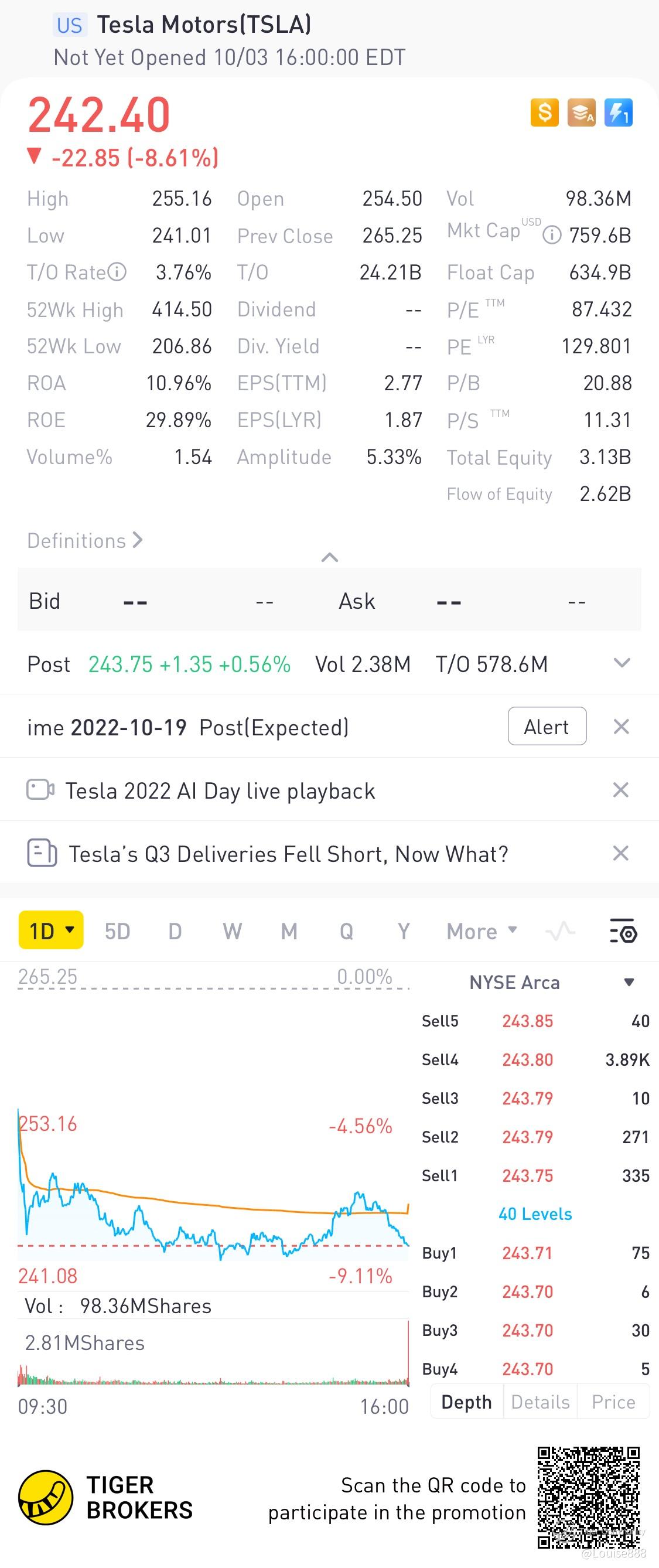Dismiss the AI Day playback row

click(621, 789)
